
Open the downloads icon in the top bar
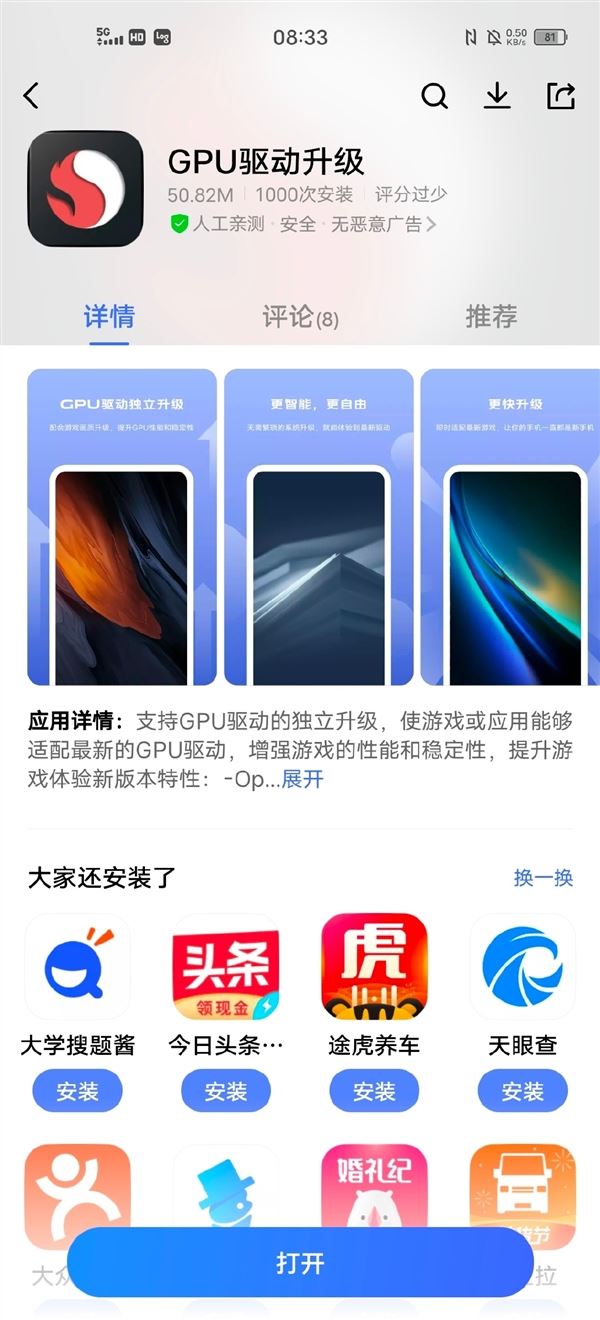pyautogui.click(x=497, y=96)
